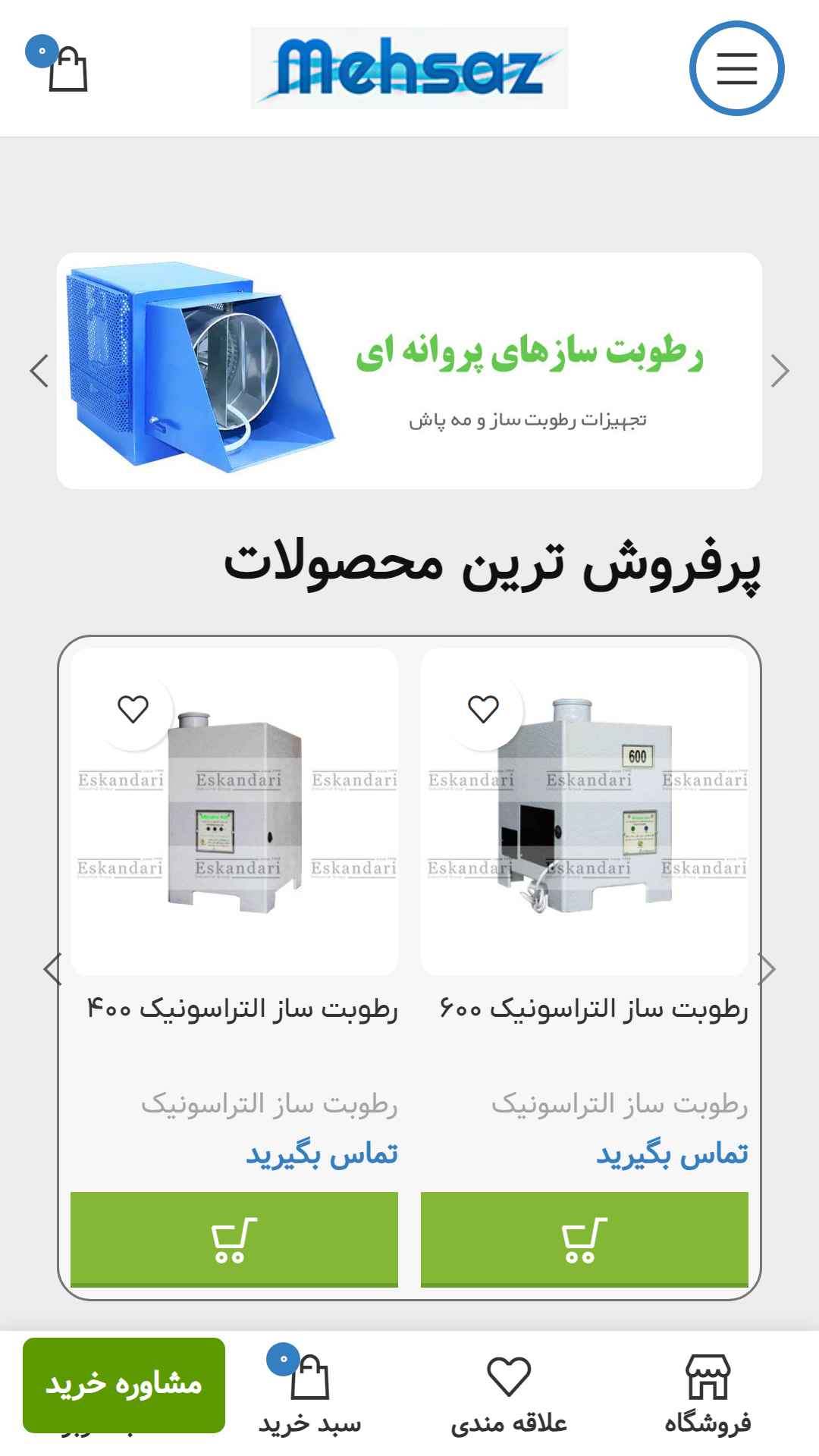819x1456 pixels.
Task: Switch to the فروشگاه tab
Action: pyautogui.click(x=708, y=1394)
